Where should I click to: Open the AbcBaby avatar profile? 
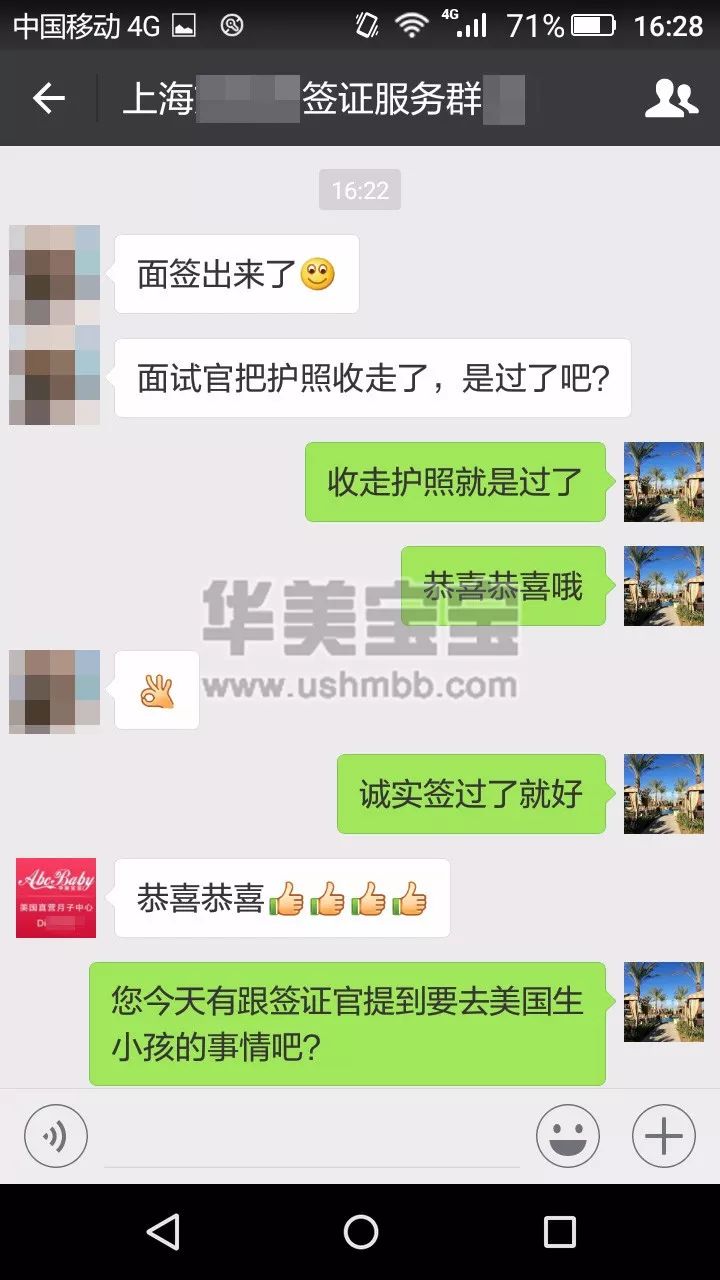click(56, 897)
